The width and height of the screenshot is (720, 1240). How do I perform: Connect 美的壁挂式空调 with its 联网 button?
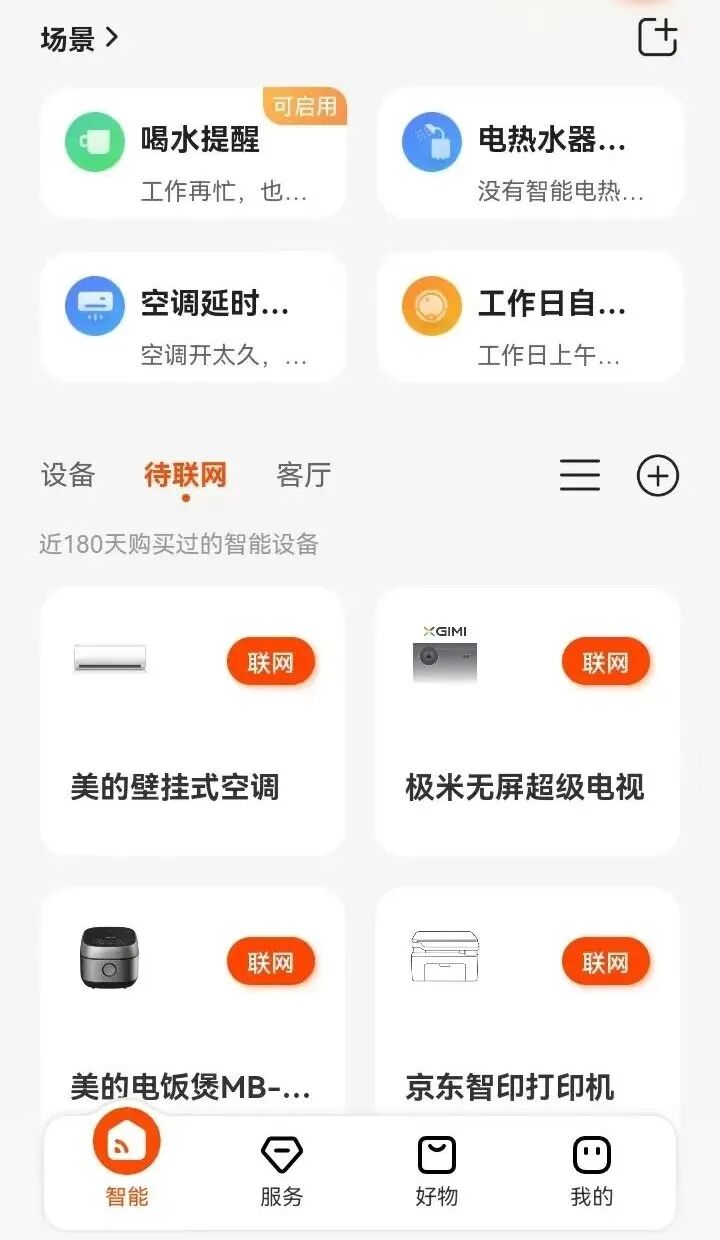[x=271, y=662]
